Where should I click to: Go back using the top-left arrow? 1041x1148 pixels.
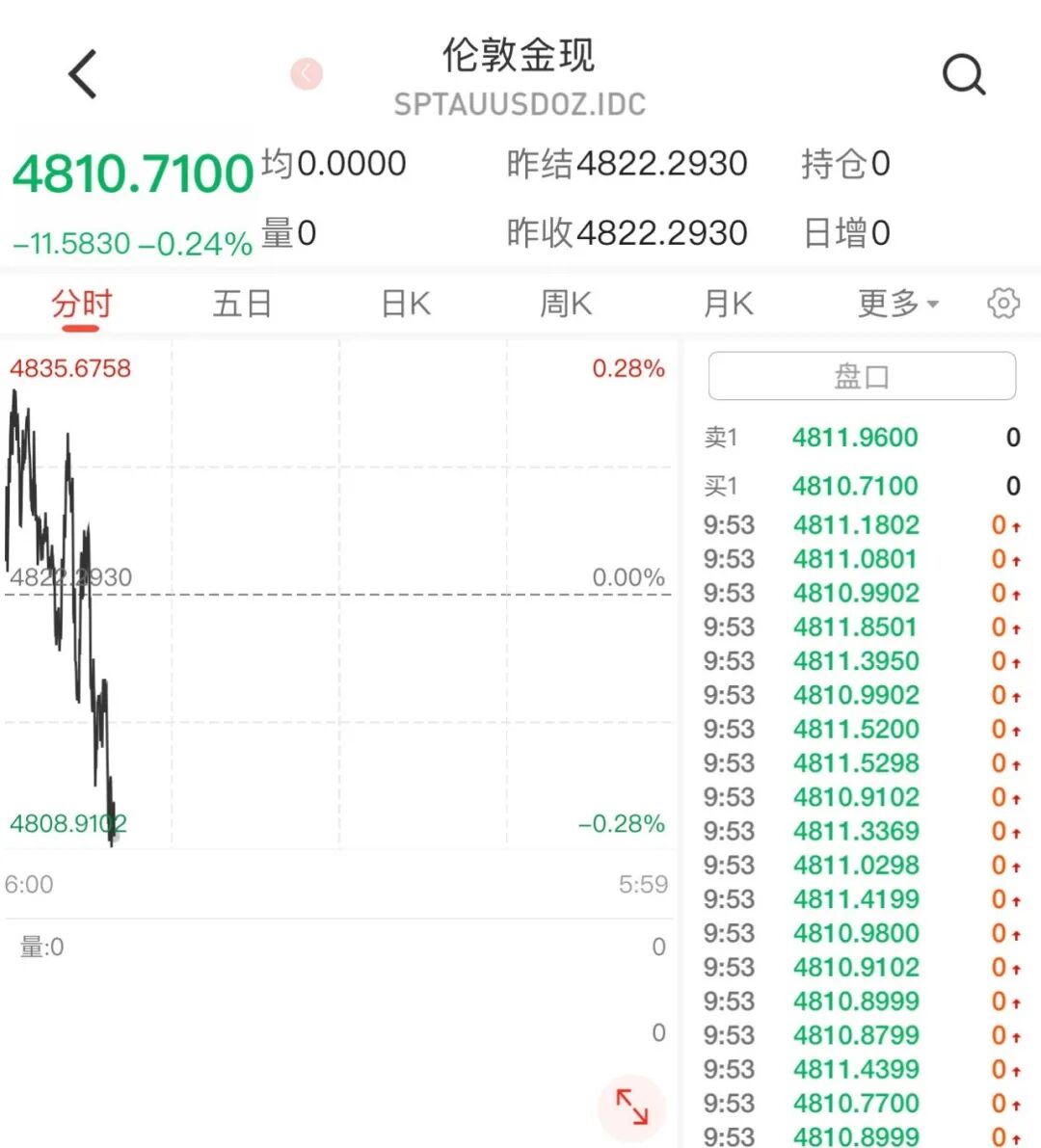[x=84, y=74]
